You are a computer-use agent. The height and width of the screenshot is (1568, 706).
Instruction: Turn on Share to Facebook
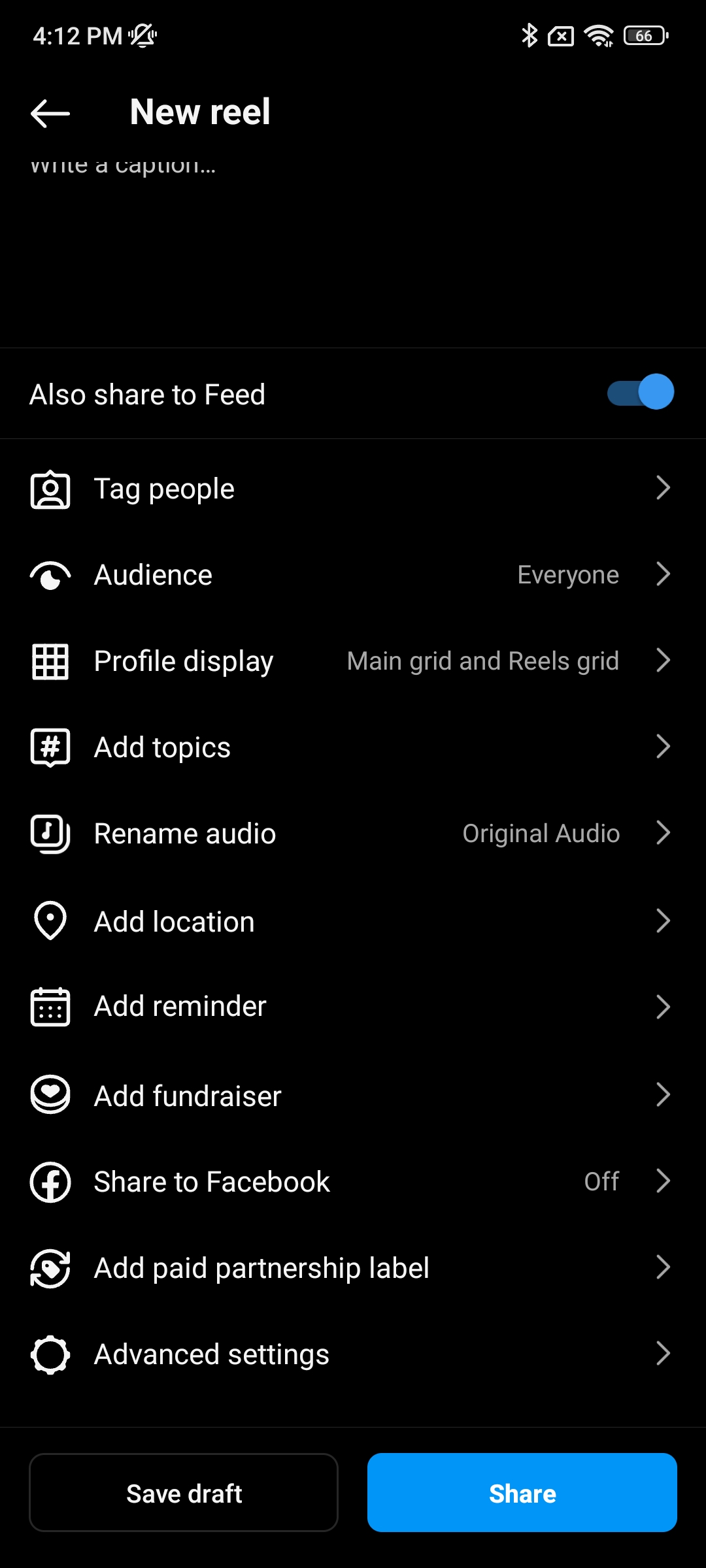click(353, 1181)
